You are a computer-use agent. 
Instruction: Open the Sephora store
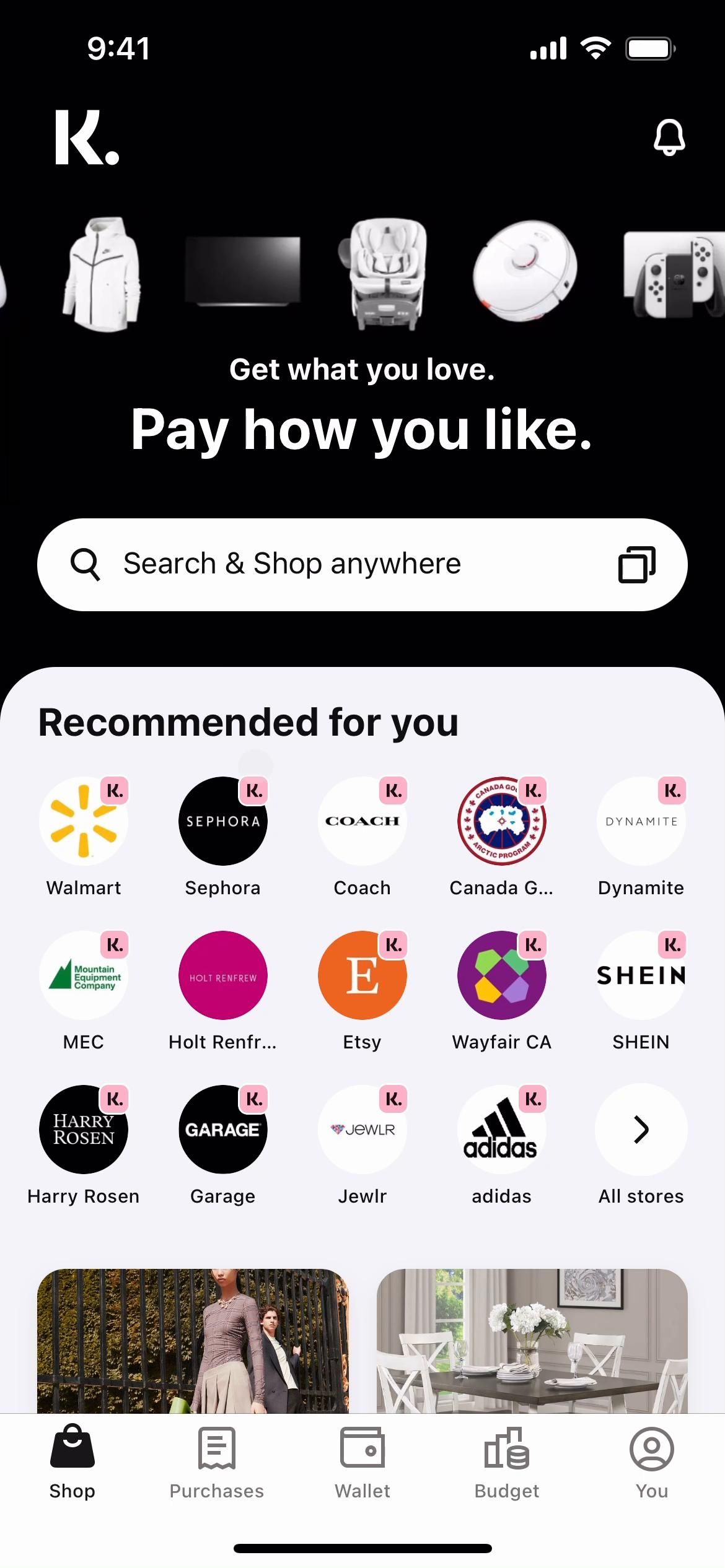(x=223, y=821)
